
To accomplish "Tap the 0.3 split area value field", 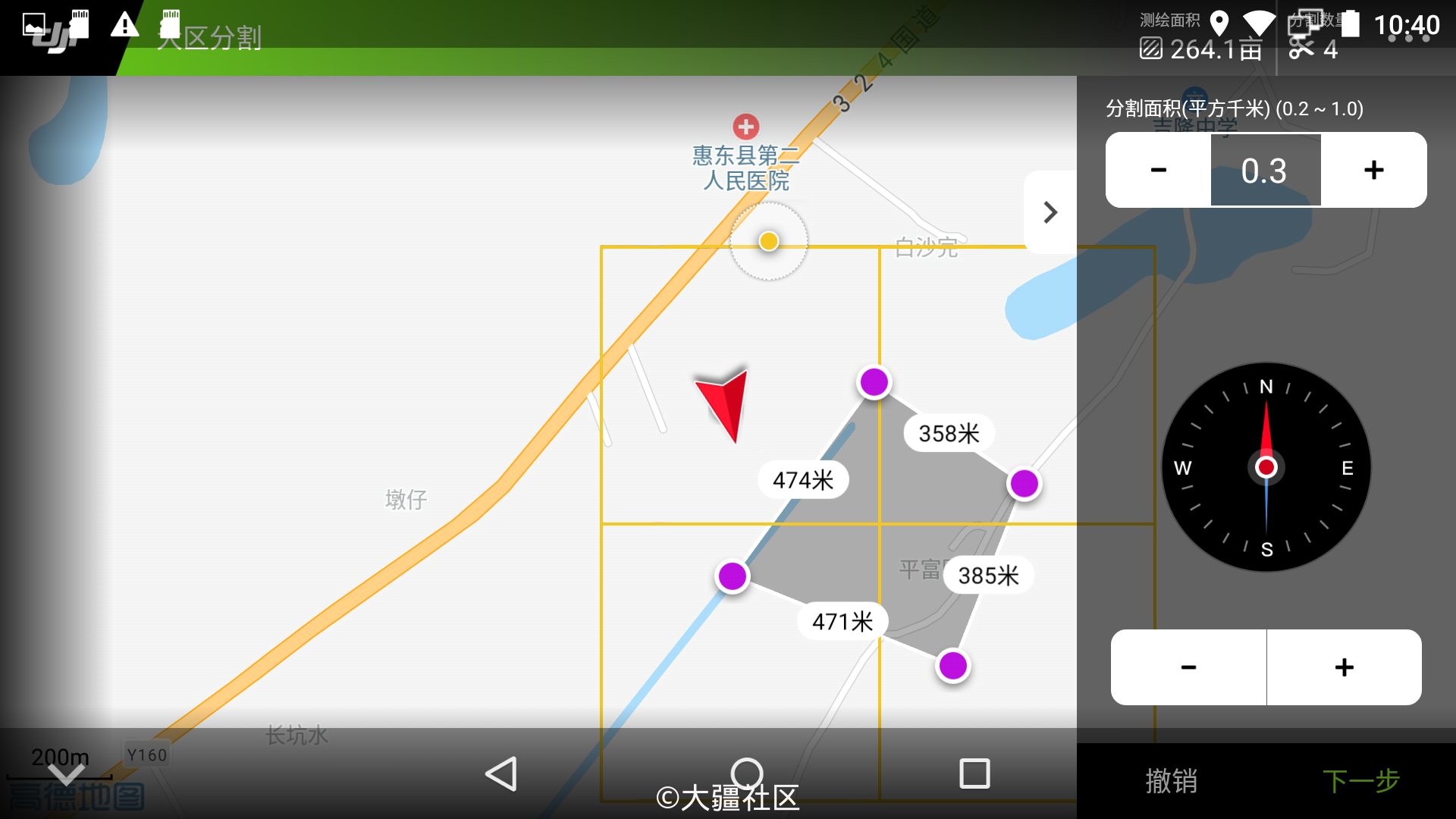I will (x=1265, y=170).
